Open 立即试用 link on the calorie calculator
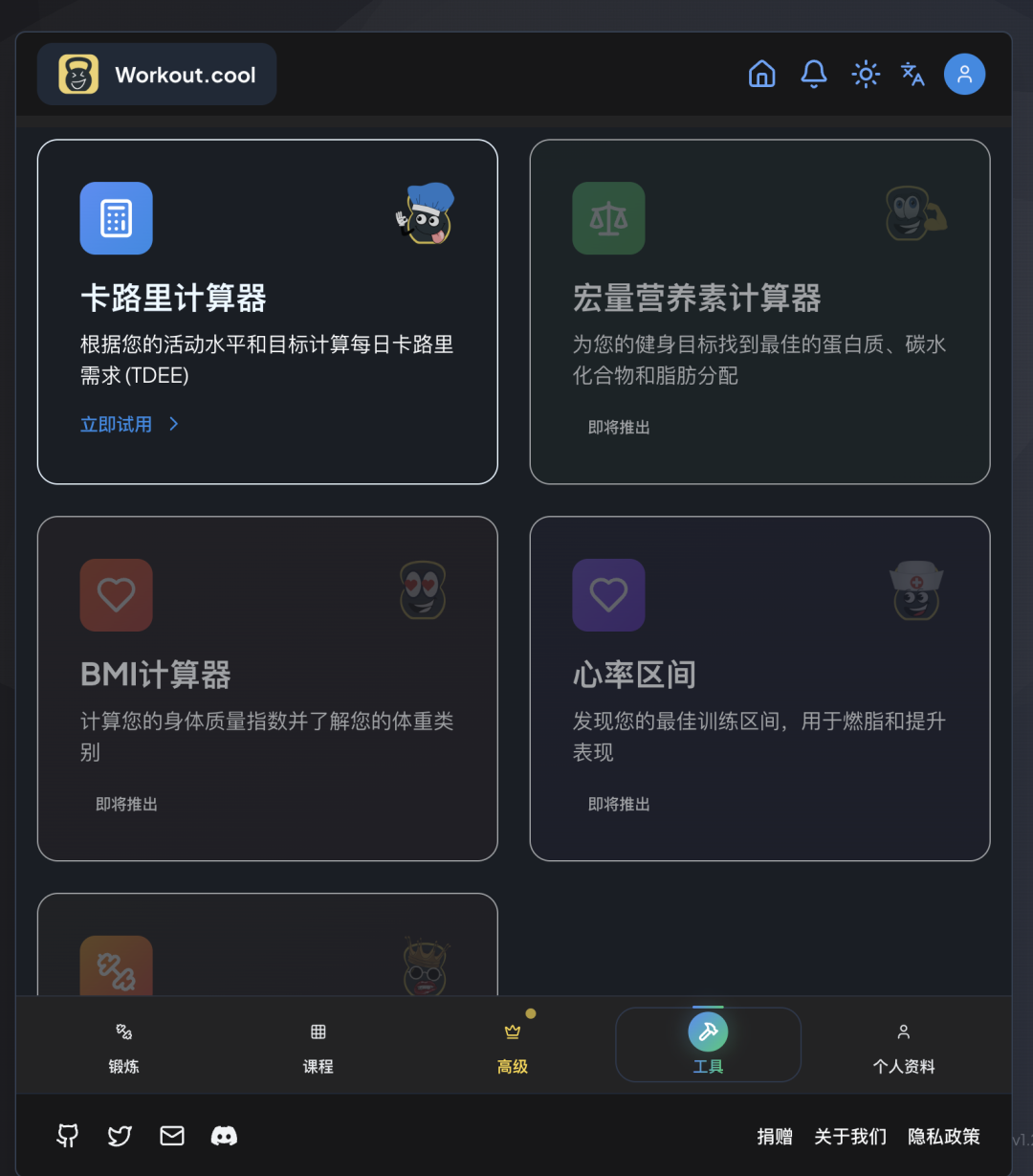This screenshot has height=1176, width=1033. click(116, 424)
